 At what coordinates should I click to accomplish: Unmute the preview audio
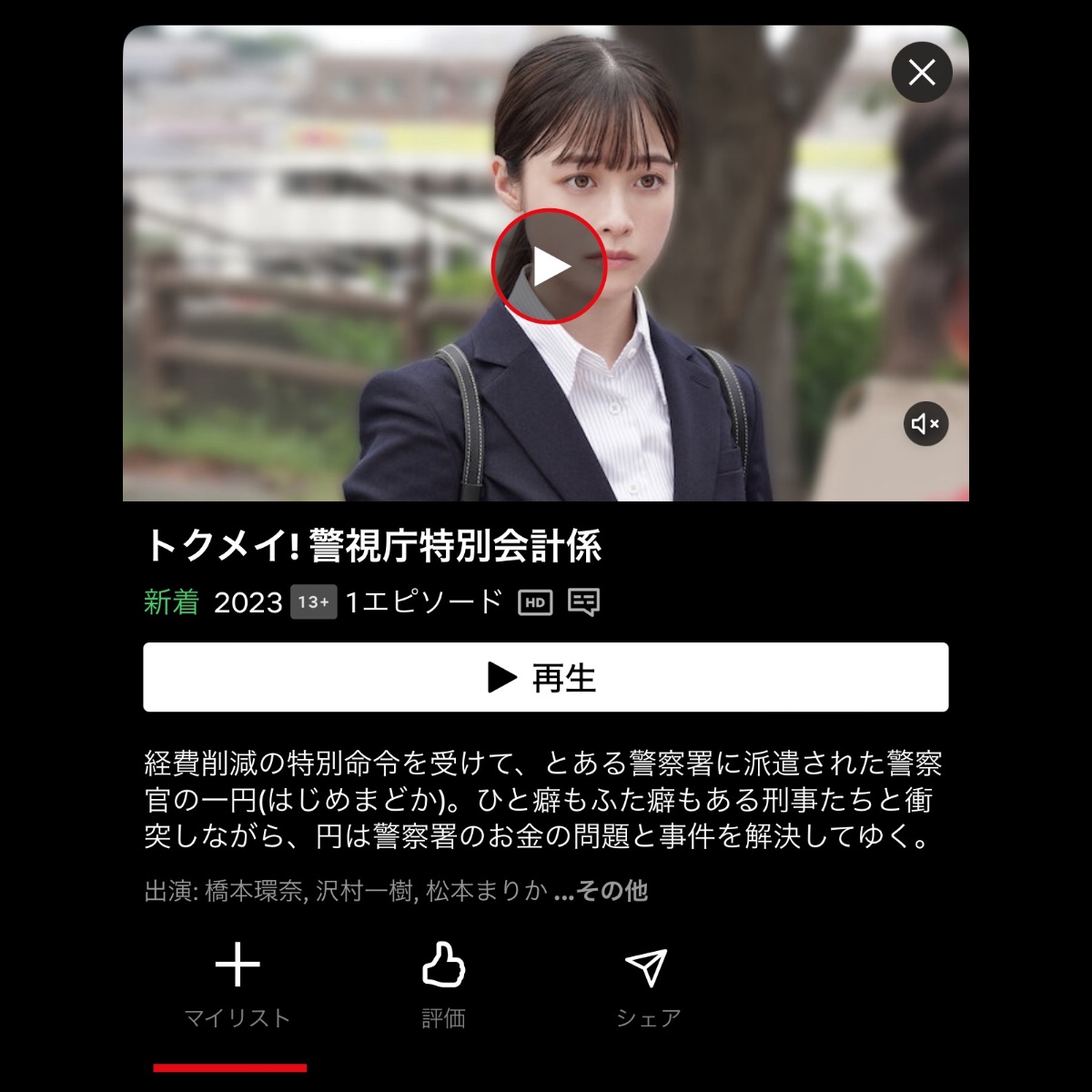coord(925,424)
